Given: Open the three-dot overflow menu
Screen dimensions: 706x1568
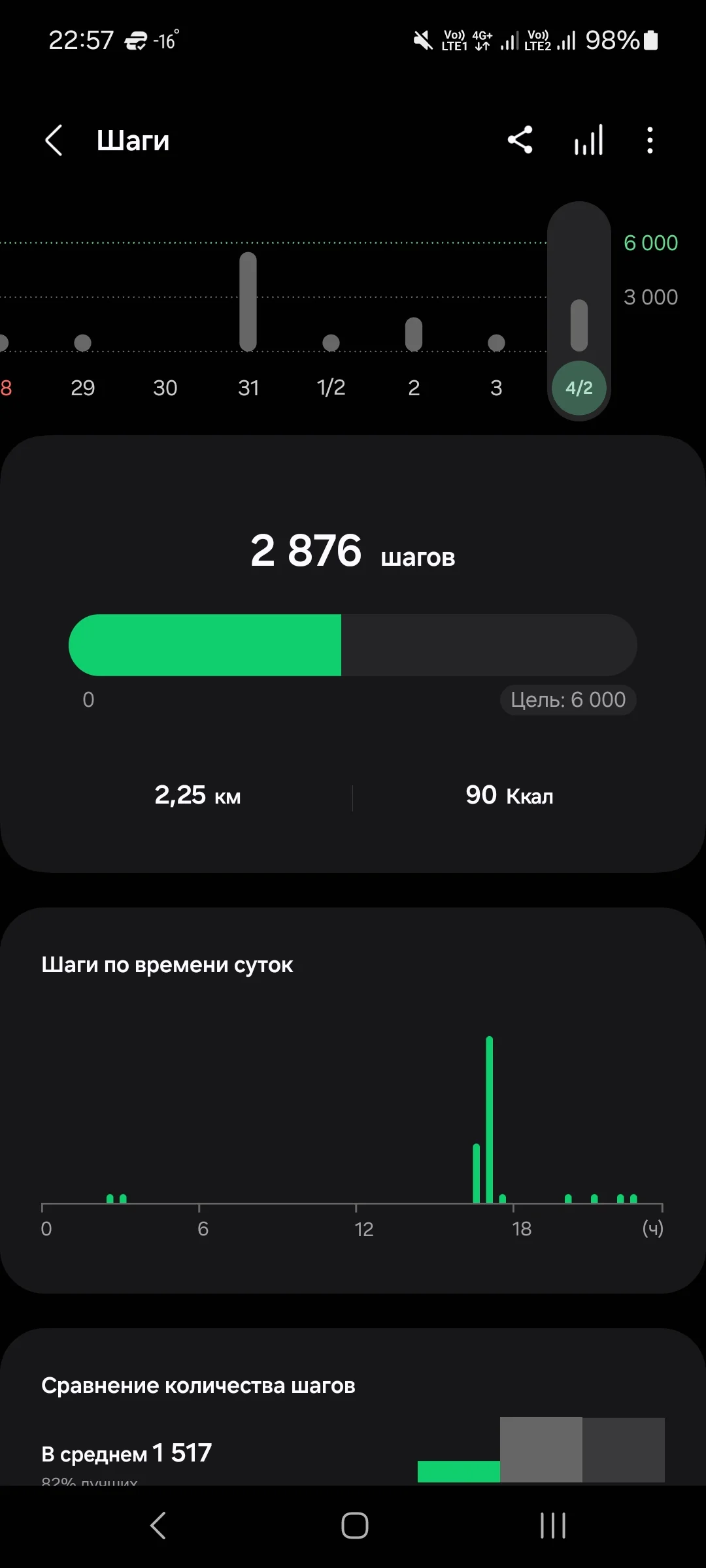Looking at the screenshot, I should pos(649,140).
